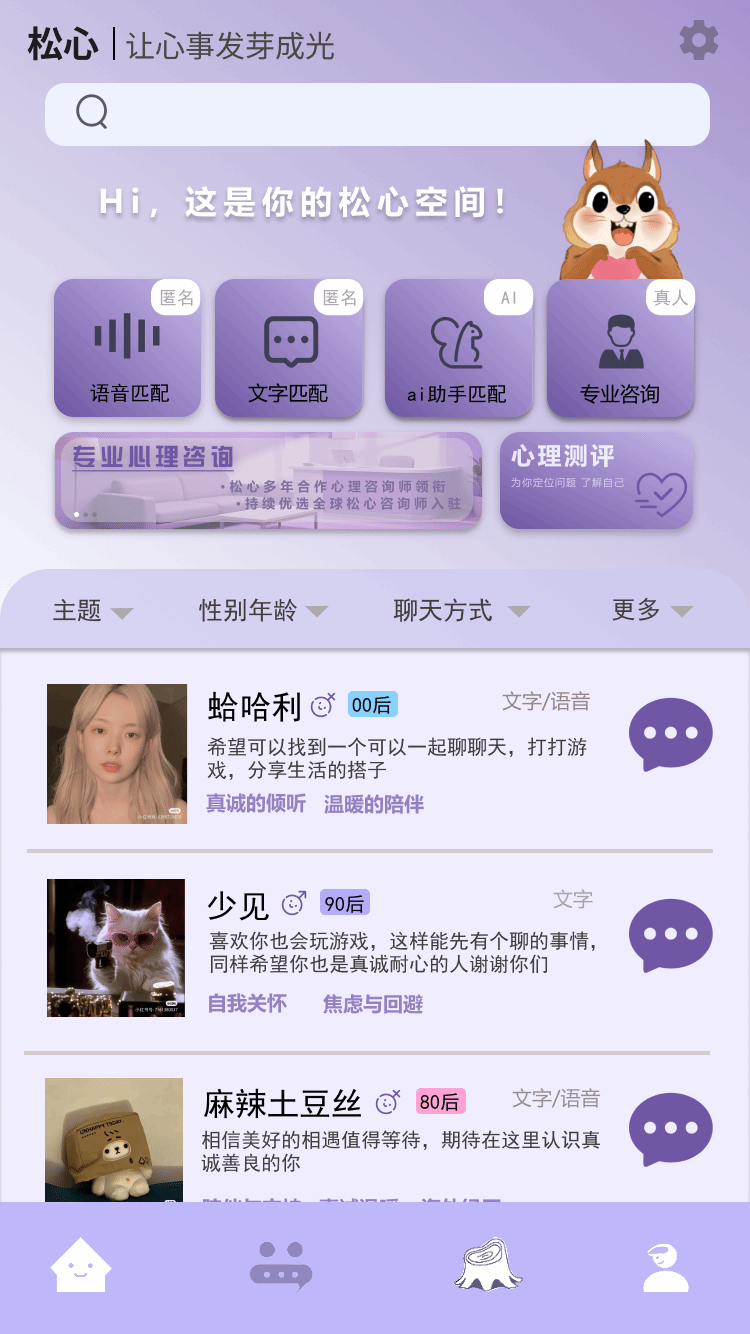
Task: Open 心理测评 assessment card
Action: coord(597,480)
